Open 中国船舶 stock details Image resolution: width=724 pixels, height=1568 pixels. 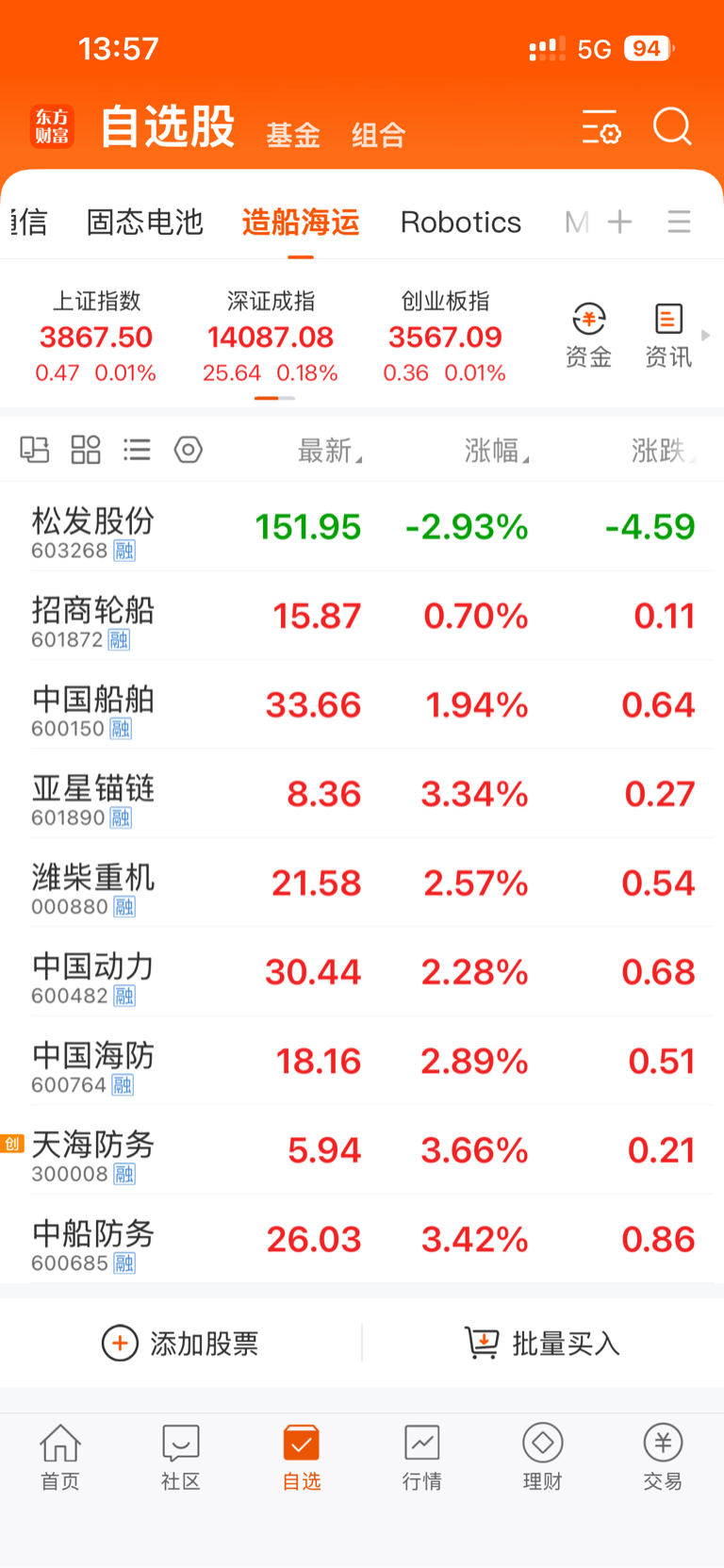coord(362,704)
